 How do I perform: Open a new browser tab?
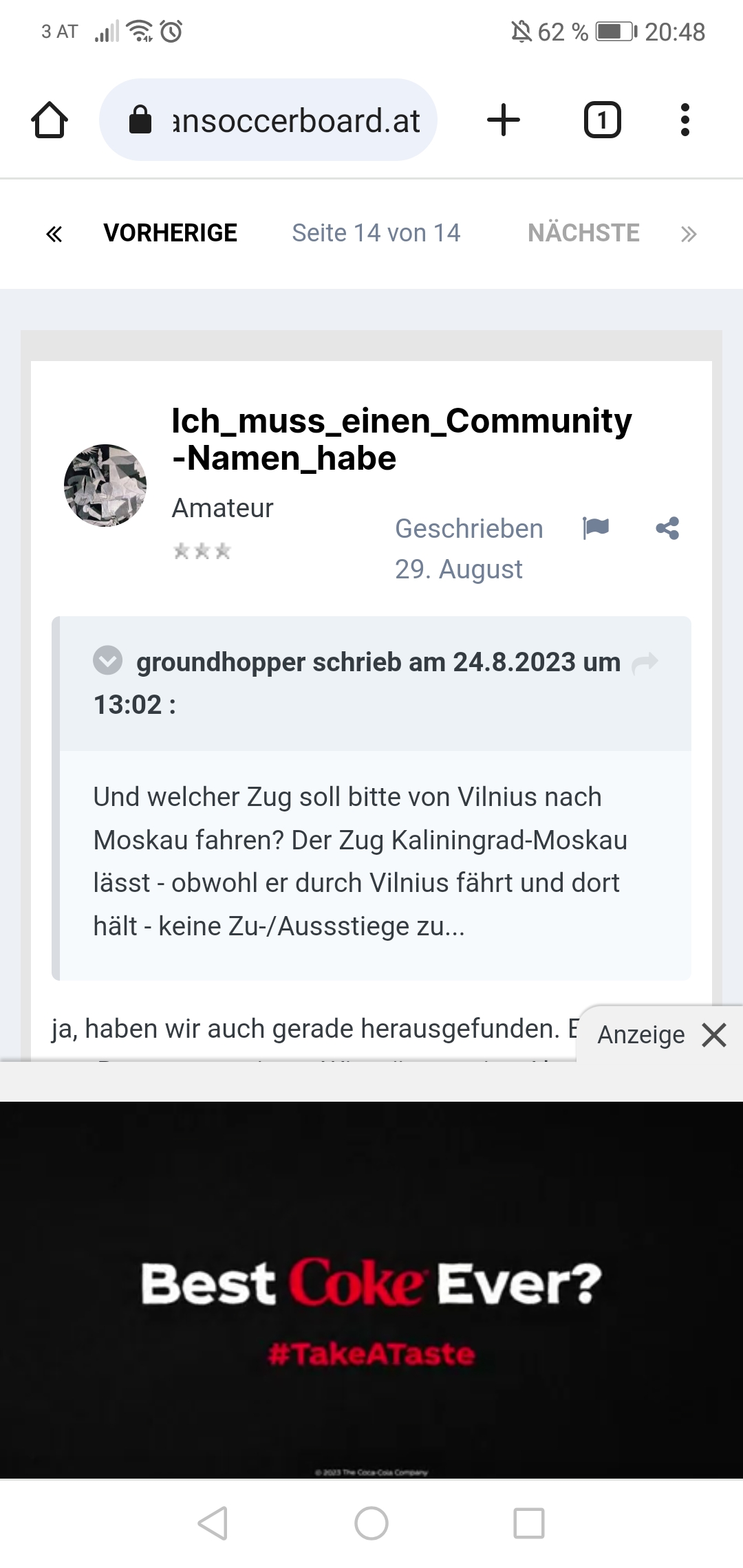504,120
